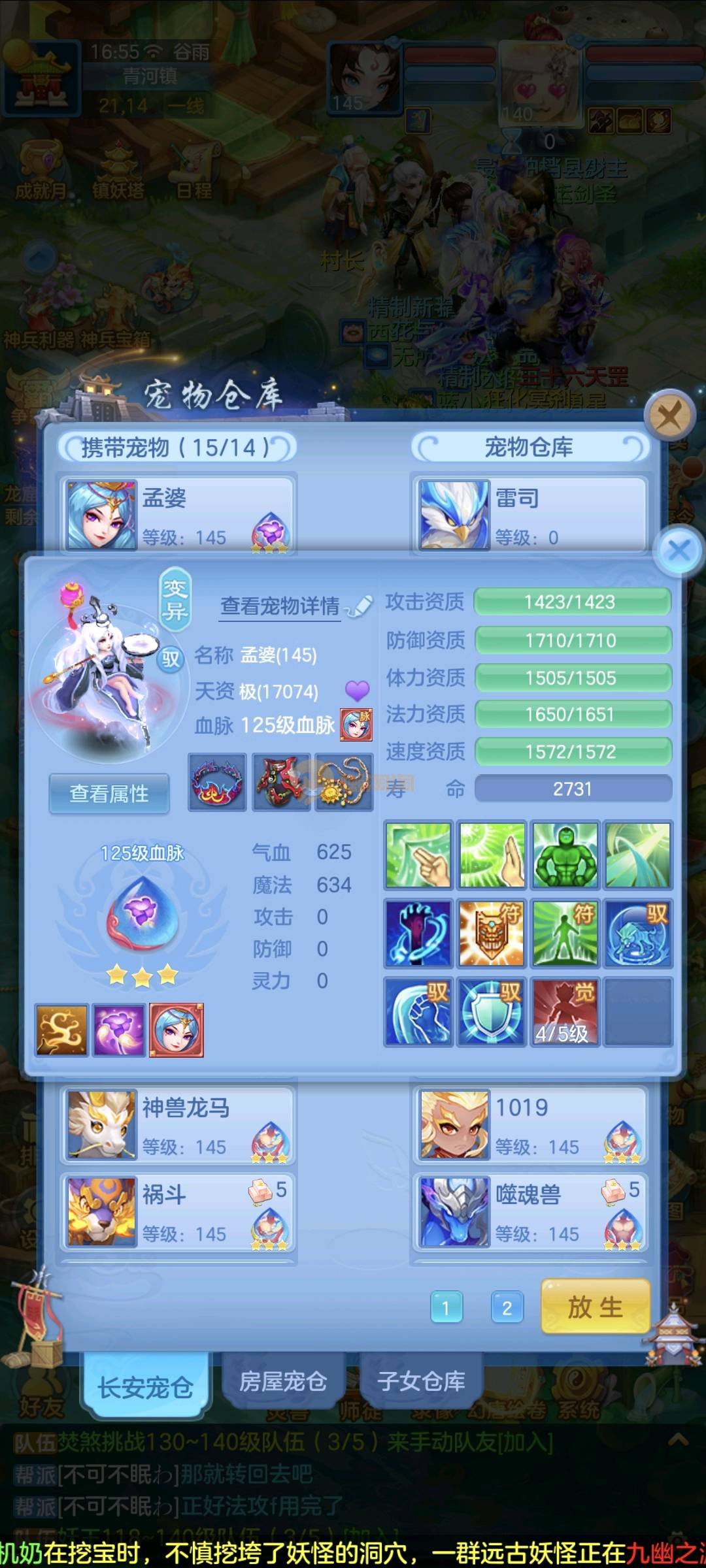The image size is (706, 1568).
Task: Select the 长安宠仓 tab
Action: [x=145, y=1386]
